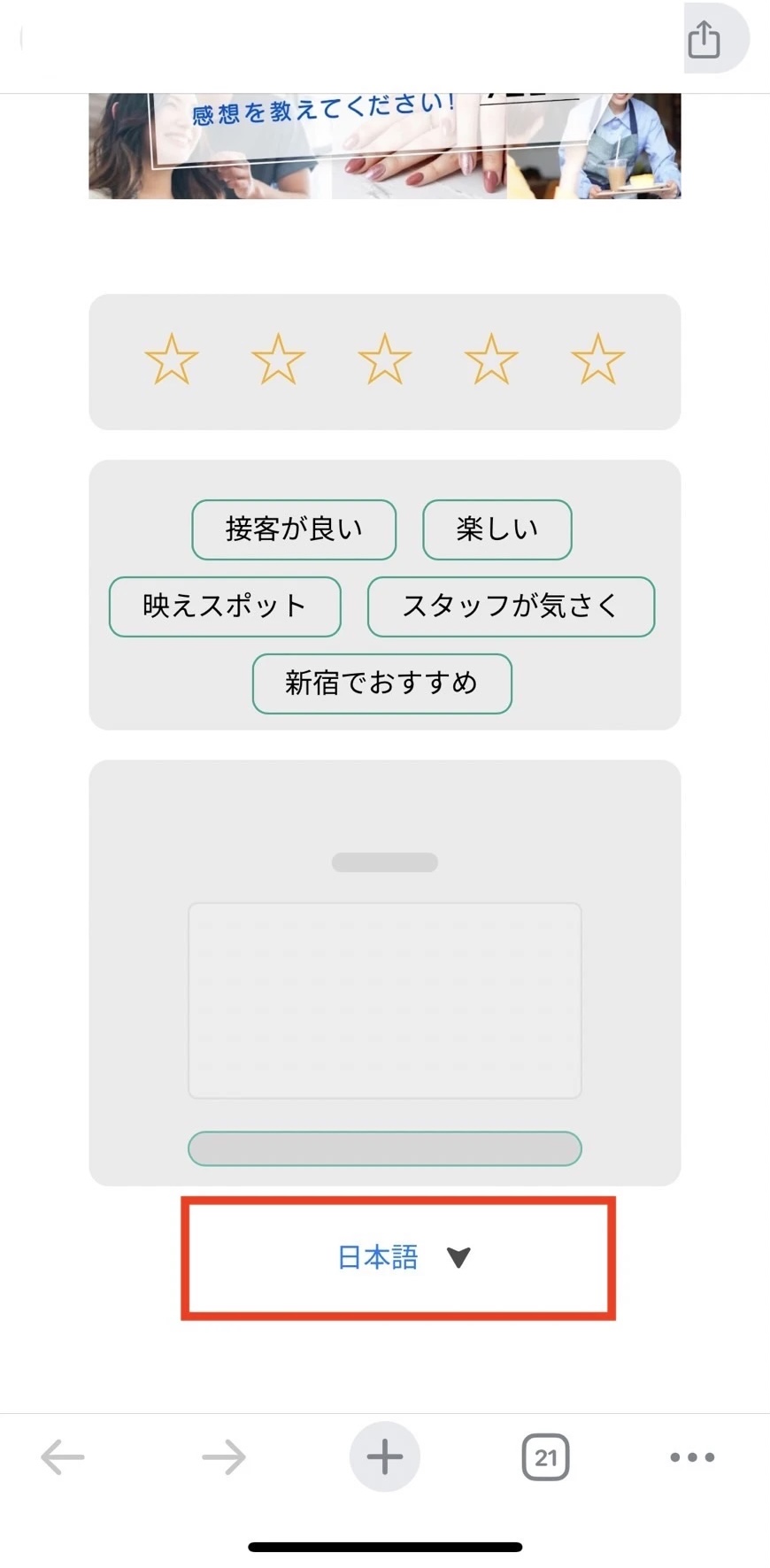Give a three-star rating
Viewport: 770px width, 1568px height.
pos(384,359)
